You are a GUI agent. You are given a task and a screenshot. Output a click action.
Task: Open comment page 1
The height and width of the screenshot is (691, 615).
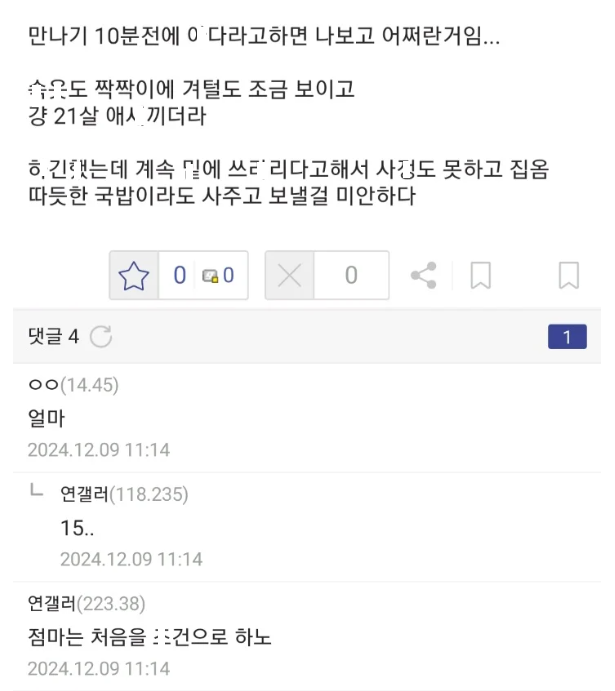(x=567, y=337)
